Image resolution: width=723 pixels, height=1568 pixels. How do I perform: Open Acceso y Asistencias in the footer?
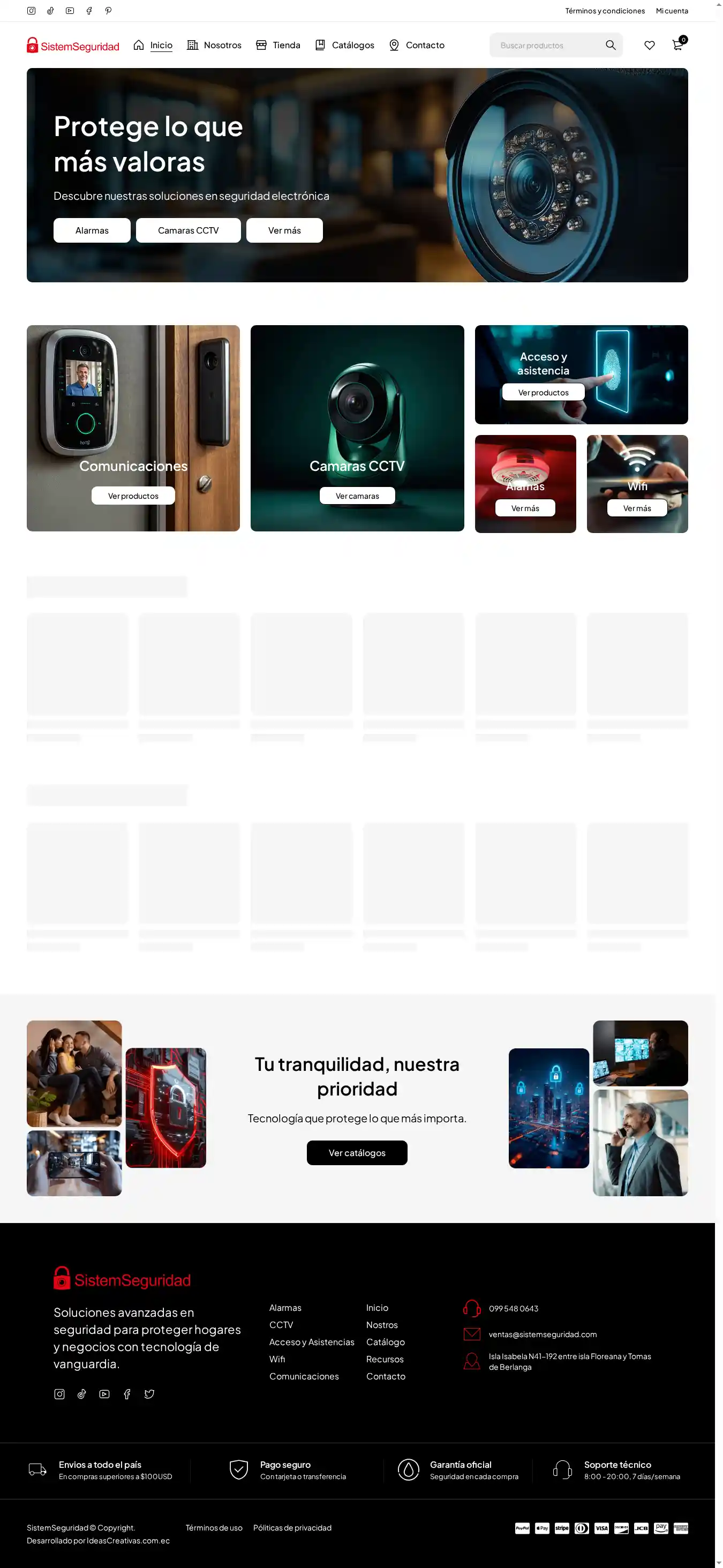point(312,1342)
